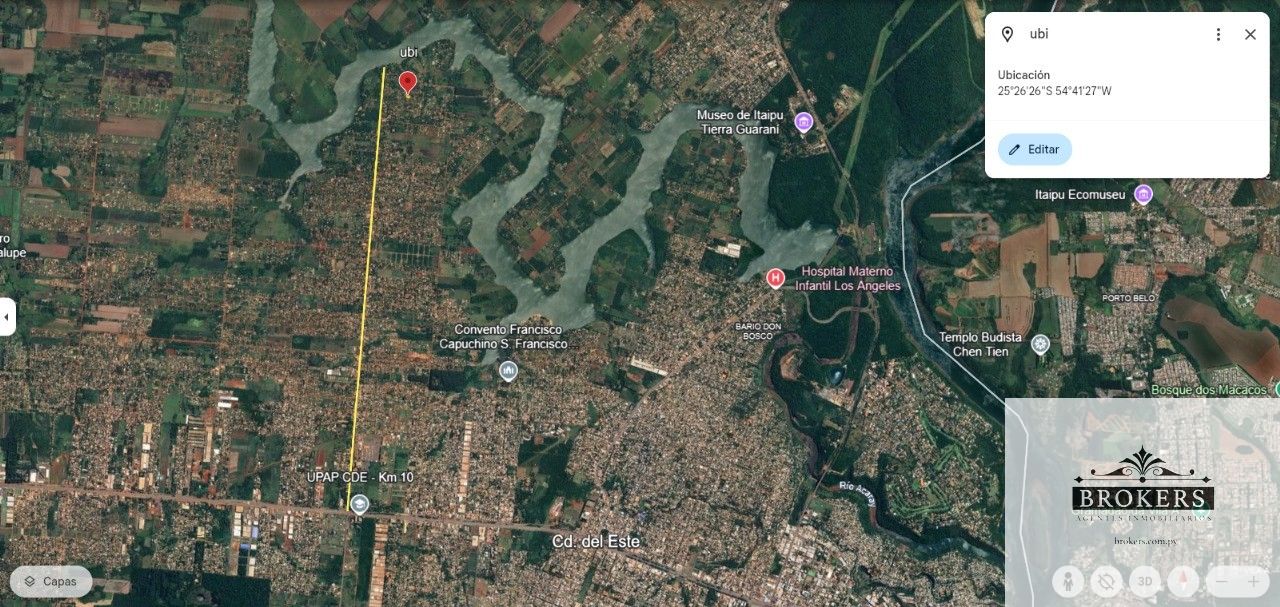Toggle the 3D view button

(1145, 581)
